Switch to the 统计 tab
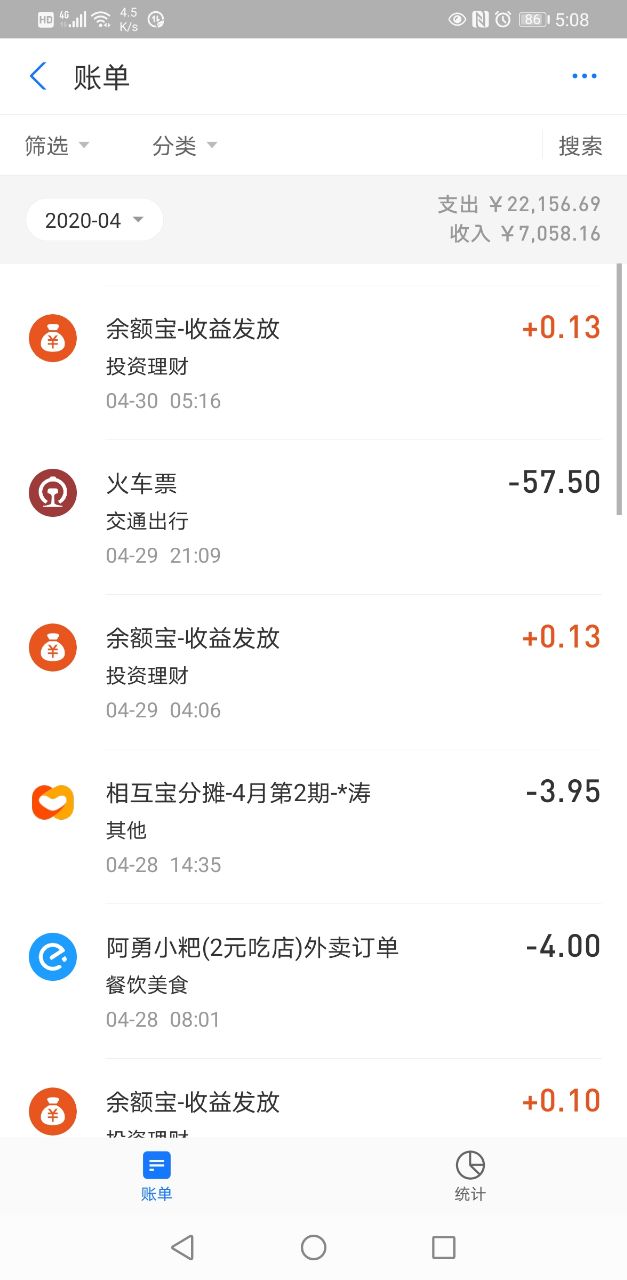 (x=470, y=1177)
